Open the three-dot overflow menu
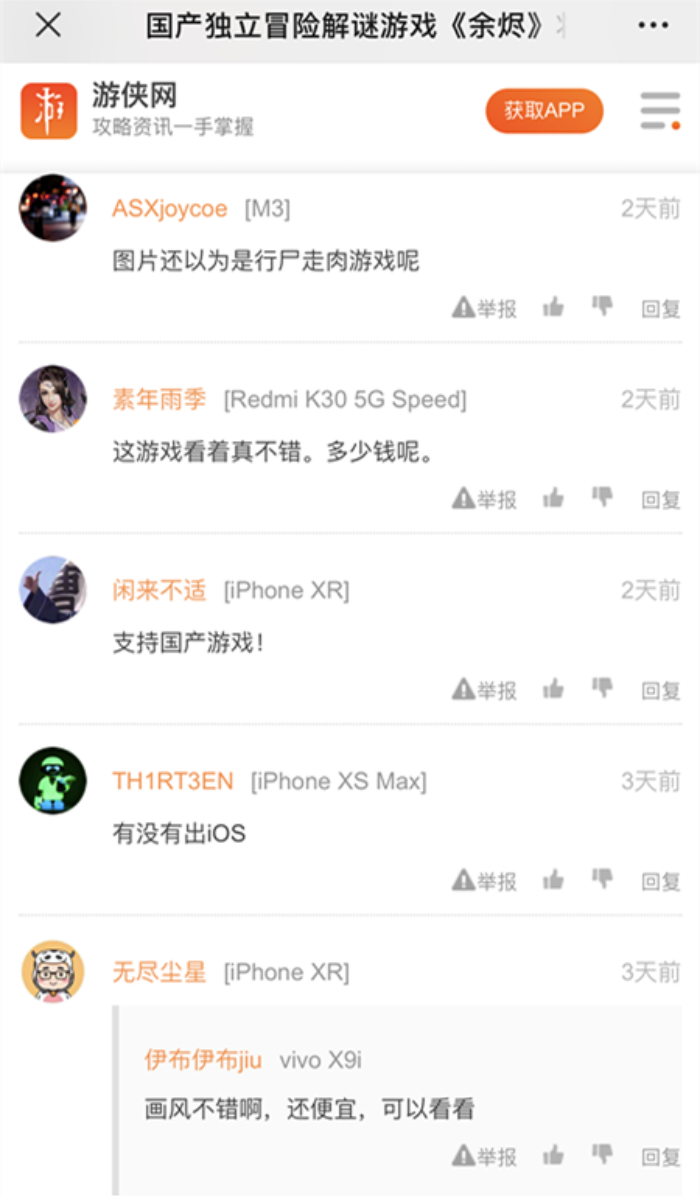Screen dimensions: 700x1197 652,26
